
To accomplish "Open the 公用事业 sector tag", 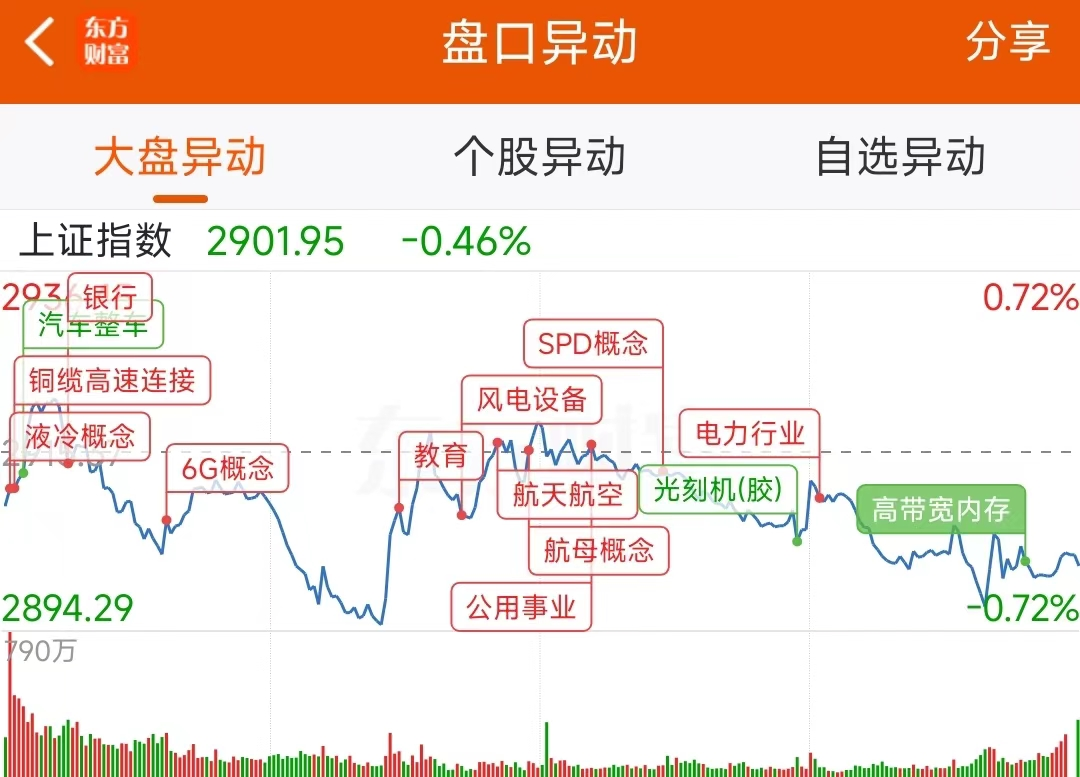I will coord(521,606).
